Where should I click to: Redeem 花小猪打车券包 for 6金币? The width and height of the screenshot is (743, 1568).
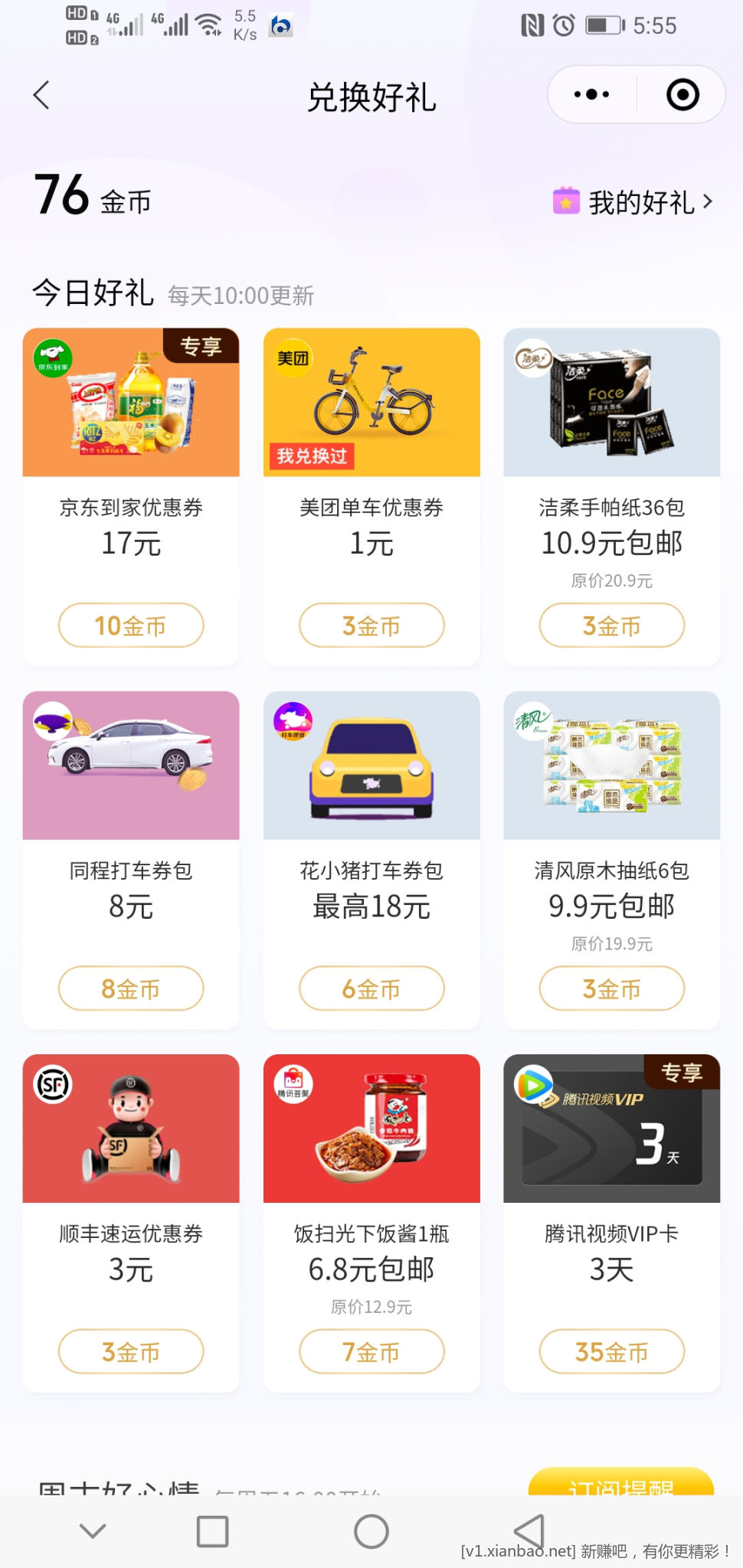371,988
